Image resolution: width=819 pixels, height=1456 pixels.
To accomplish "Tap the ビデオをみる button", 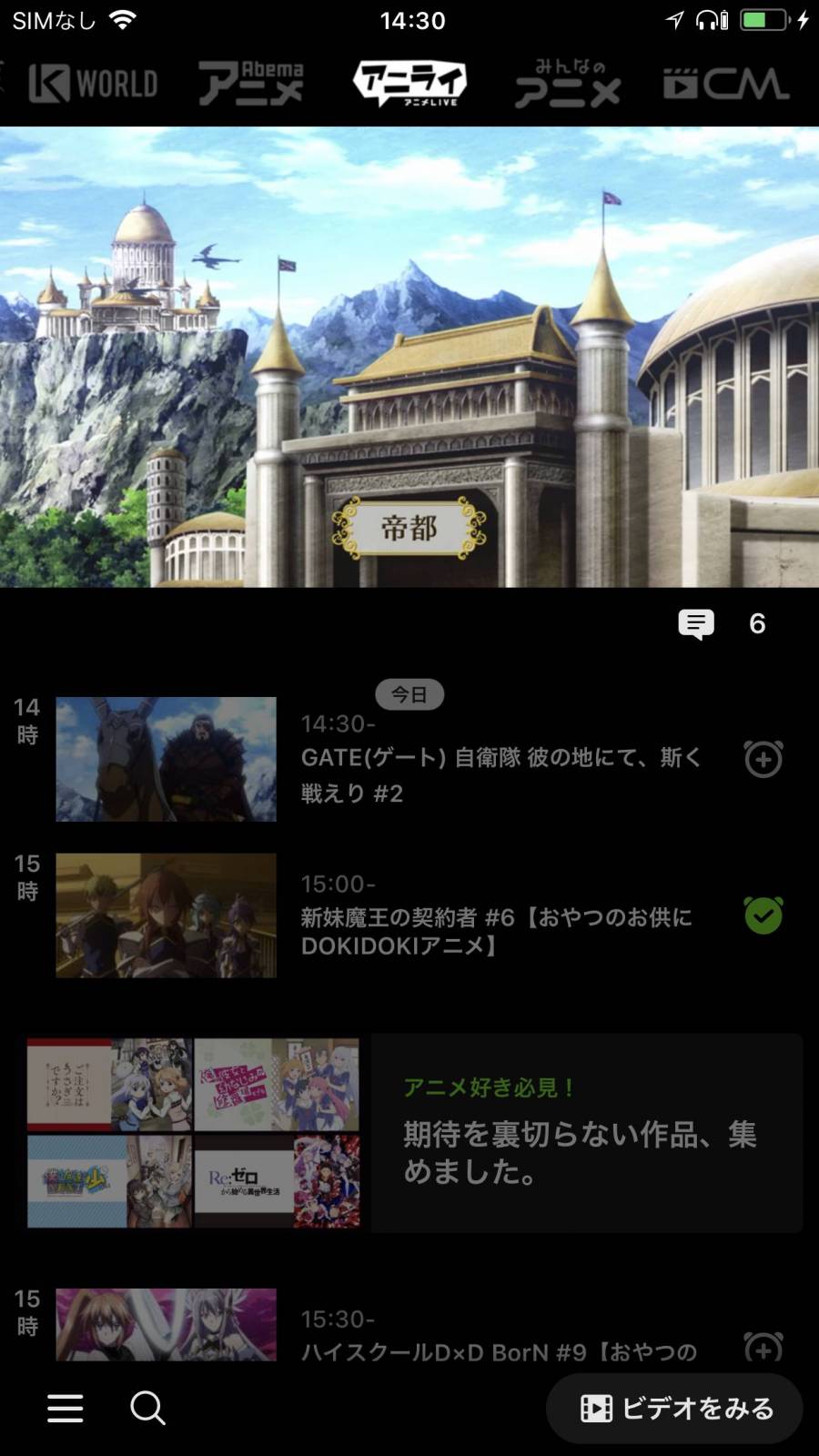I will click(675, 1408).
